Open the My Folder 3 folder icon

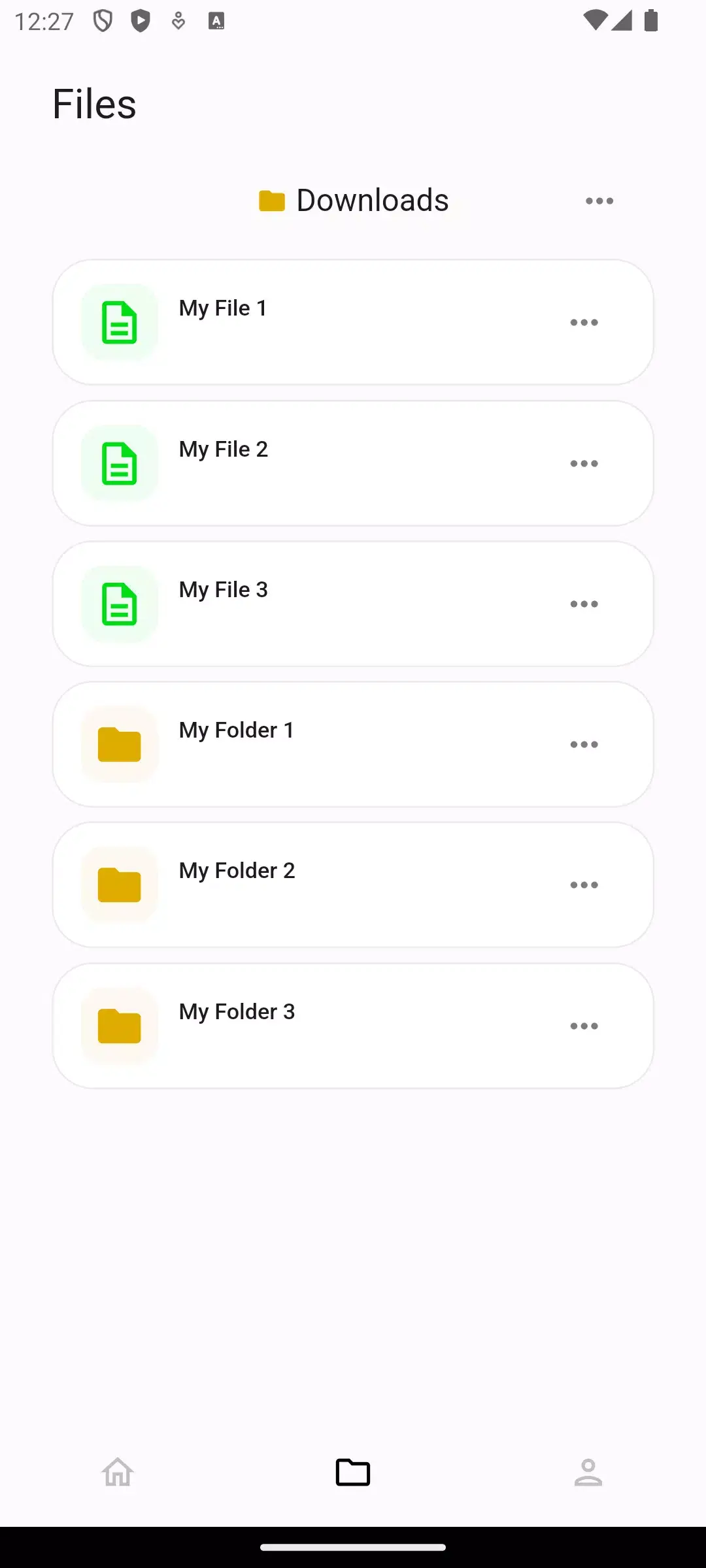118,1025
